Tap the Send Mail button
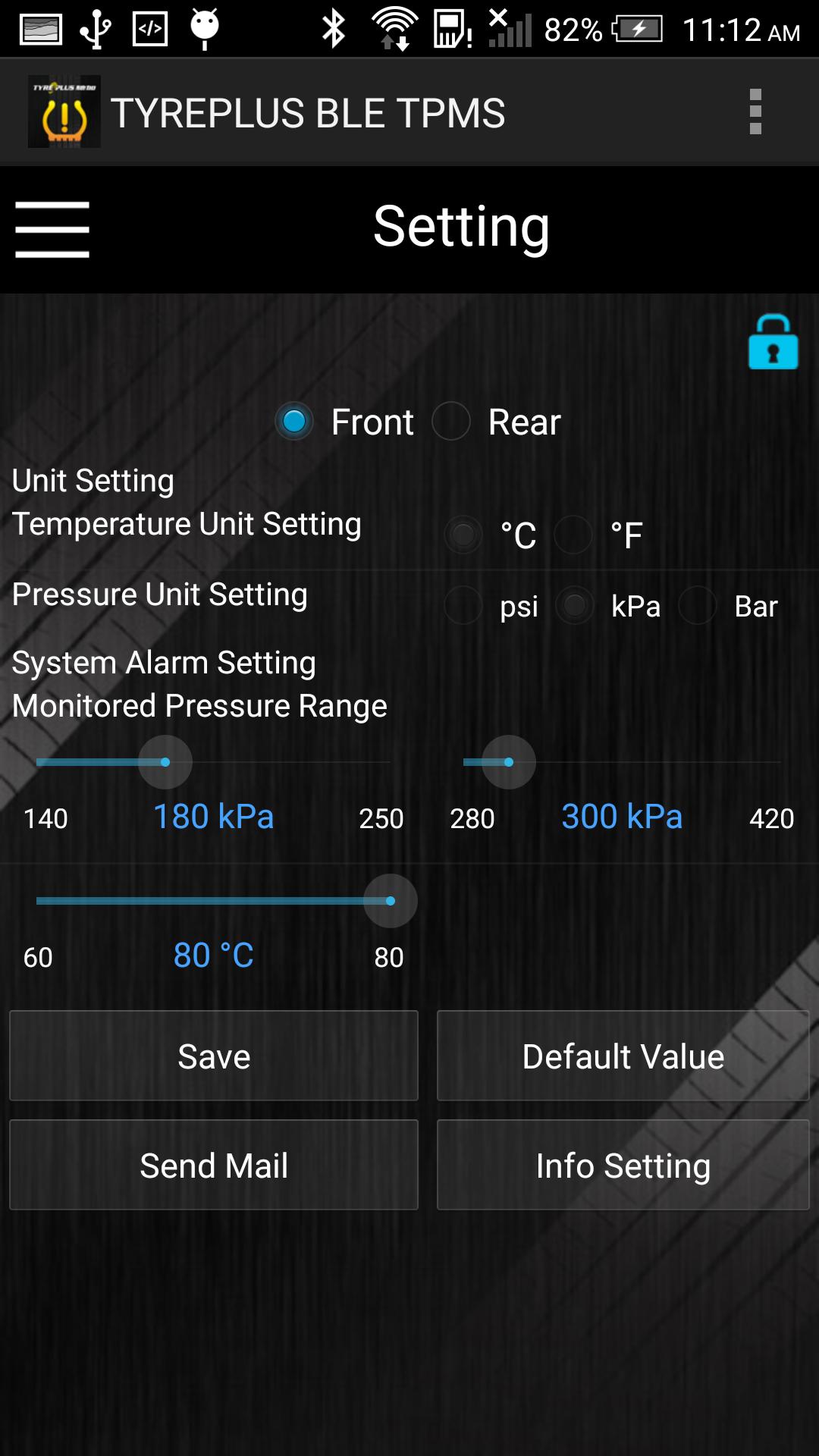The width and height of the screenshot is (819, 1456). click(214, 1165)
